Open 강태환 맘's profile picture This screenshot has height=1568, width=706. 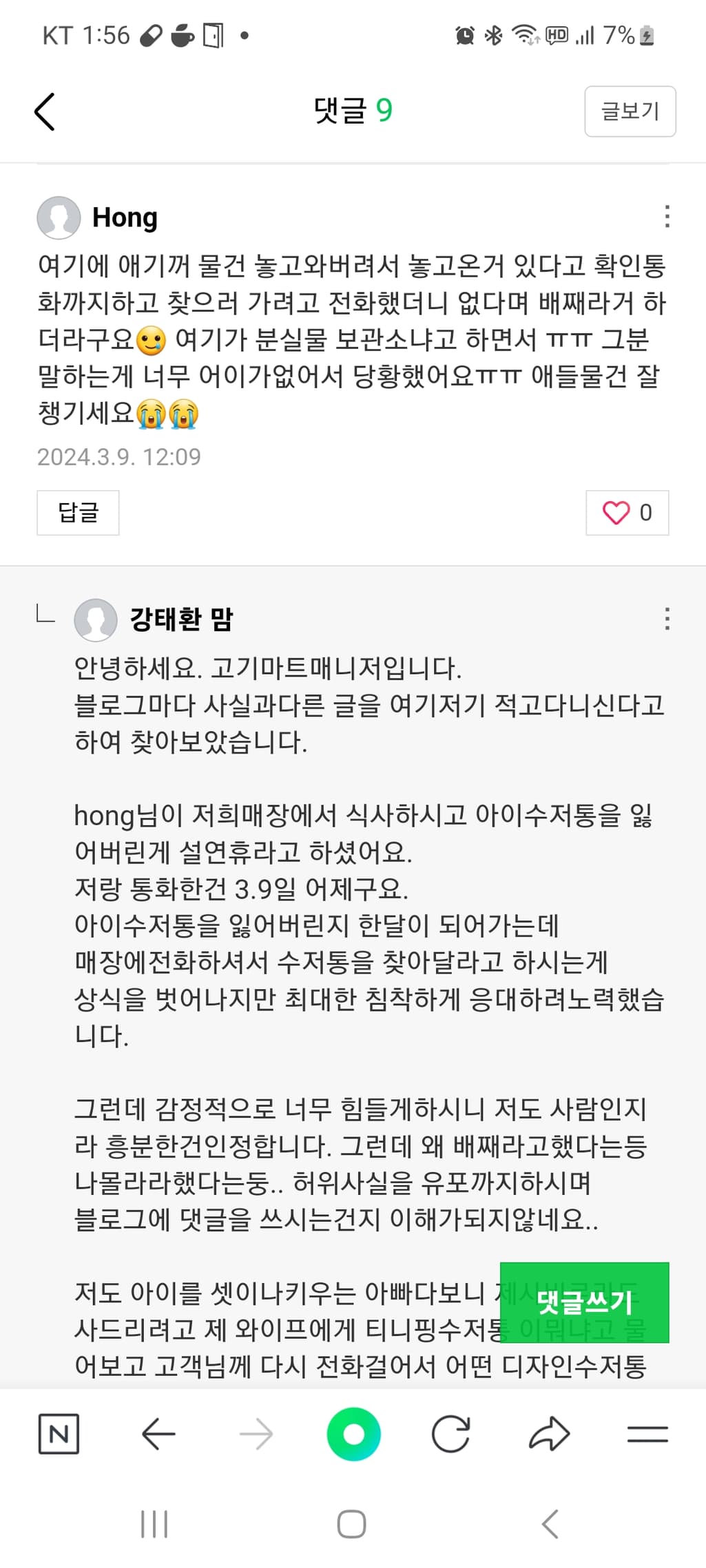(x=96, y=619)
